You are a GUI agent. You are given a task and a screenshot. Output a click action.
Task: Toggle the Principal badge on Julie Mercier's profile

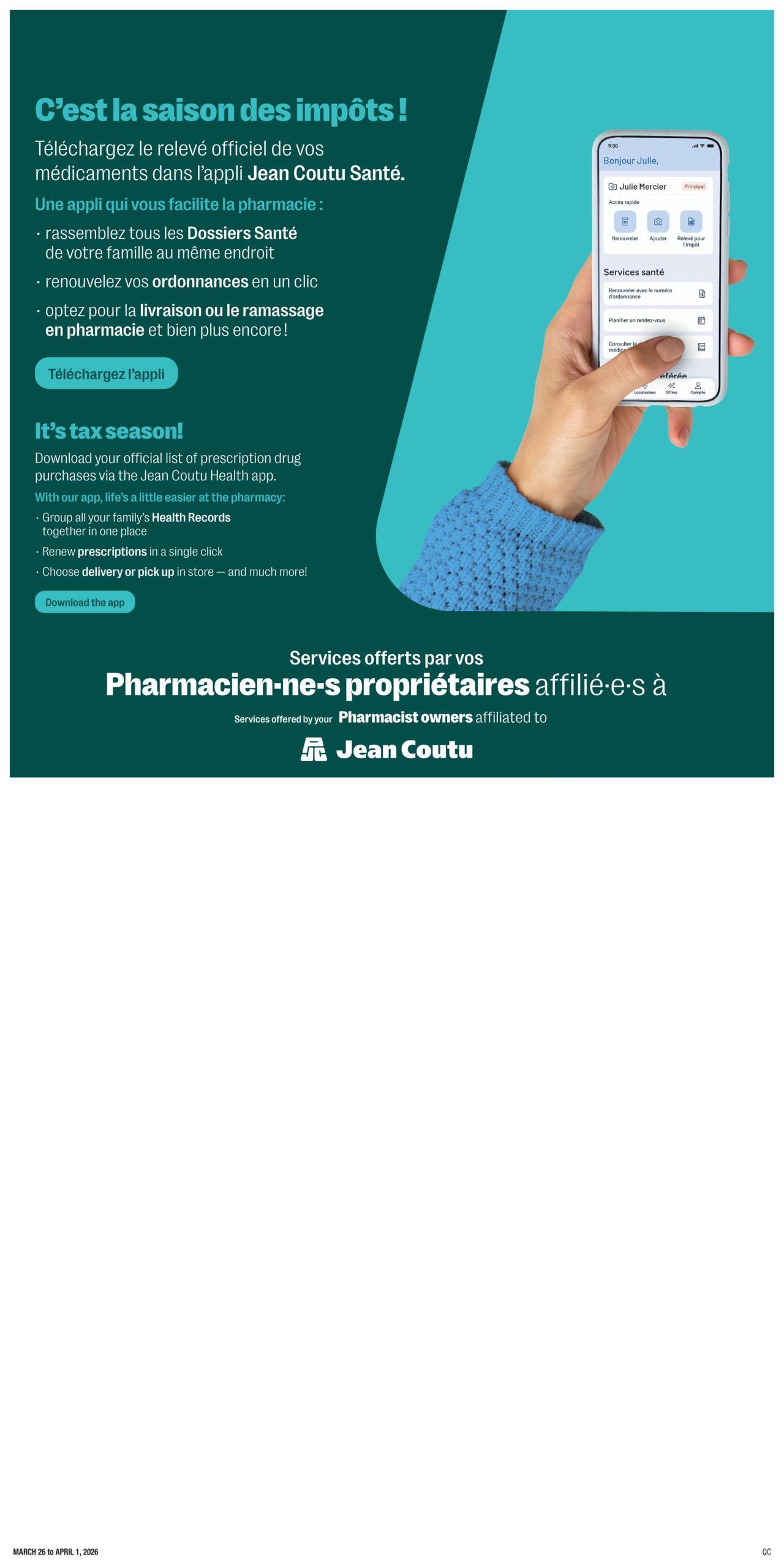694,186
